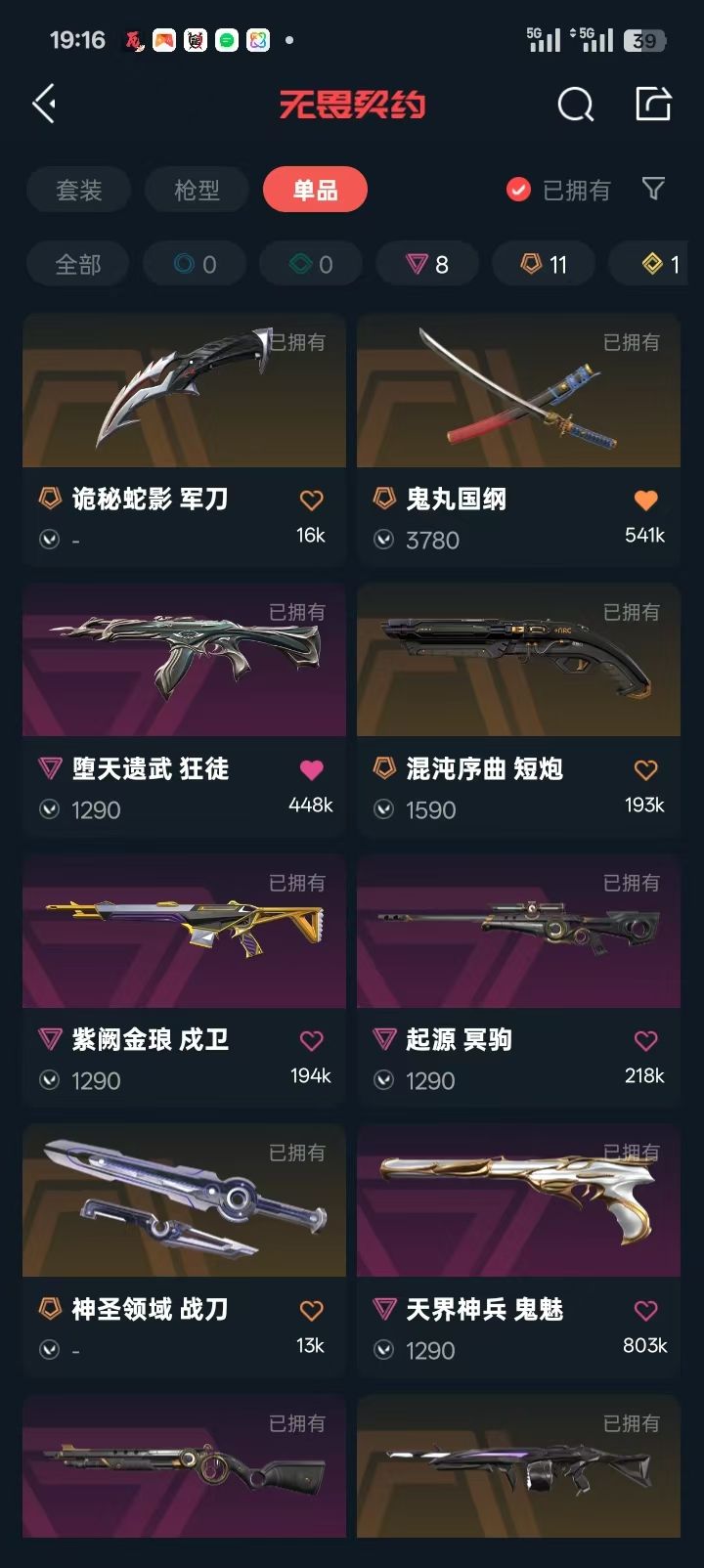Open the 堕天遗武 狂徒 skin card
Viewport: 704px width, 1568px height.
184,709
